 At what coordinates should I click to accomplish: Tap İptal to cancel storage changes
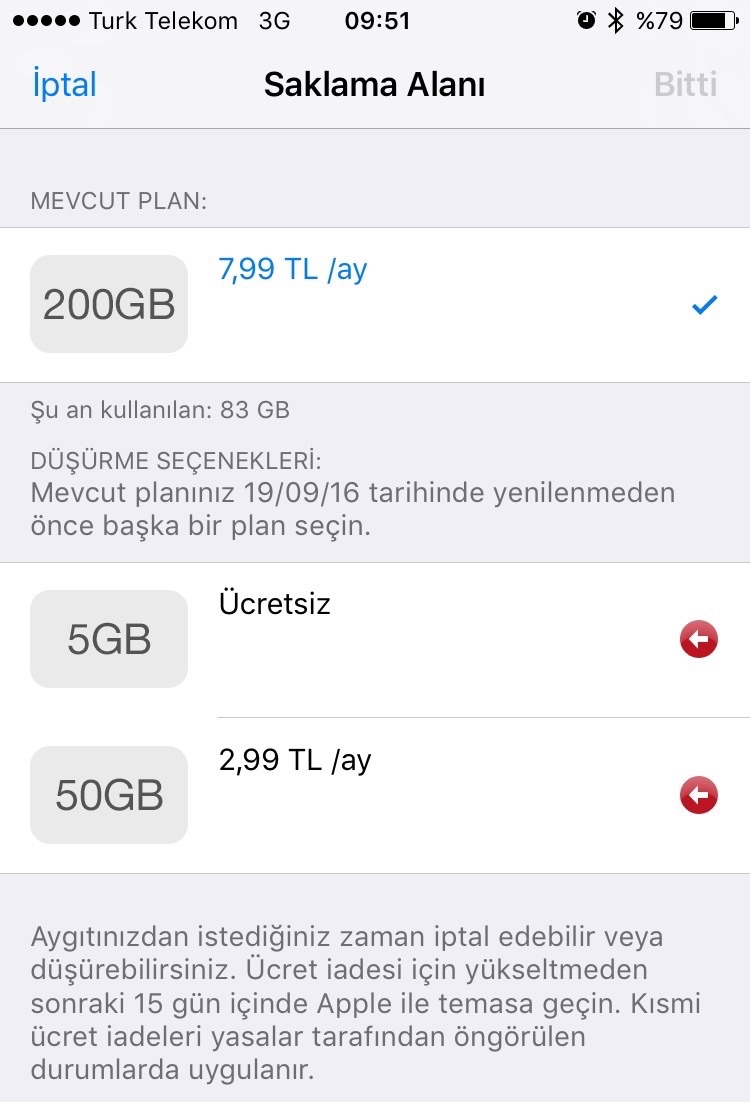pyautogui.click(x=64, y=85)
